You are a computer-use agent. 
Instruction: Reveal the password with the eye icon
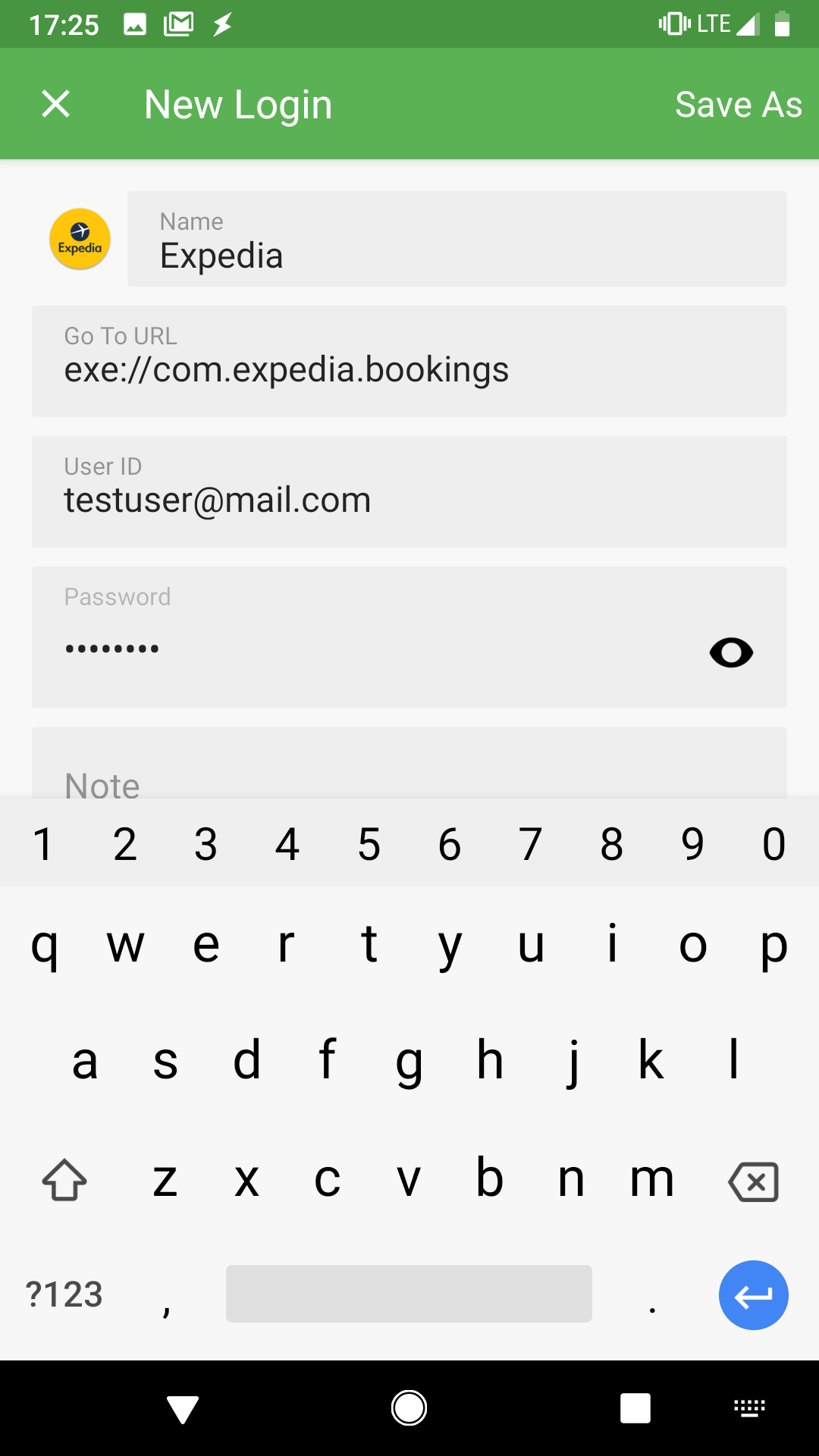pos(731,652)
